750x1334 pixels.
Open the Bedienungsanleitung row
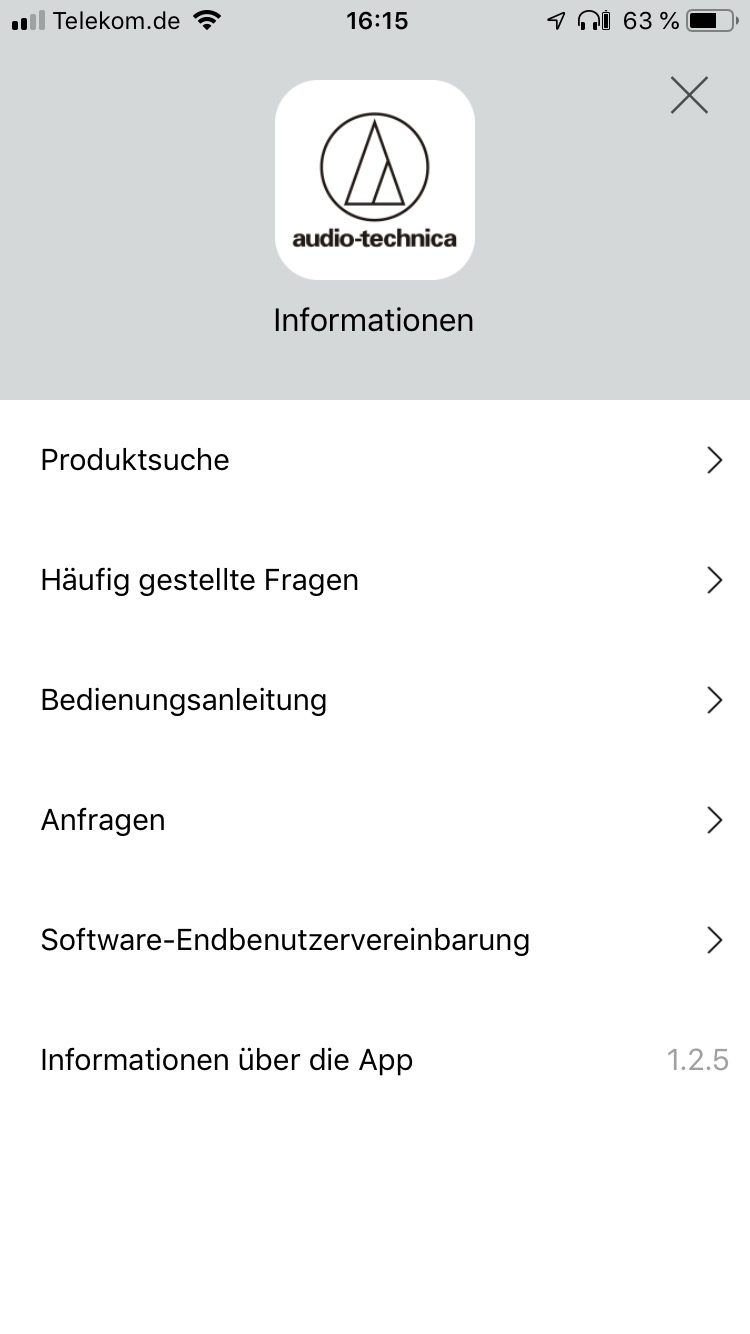375,700
